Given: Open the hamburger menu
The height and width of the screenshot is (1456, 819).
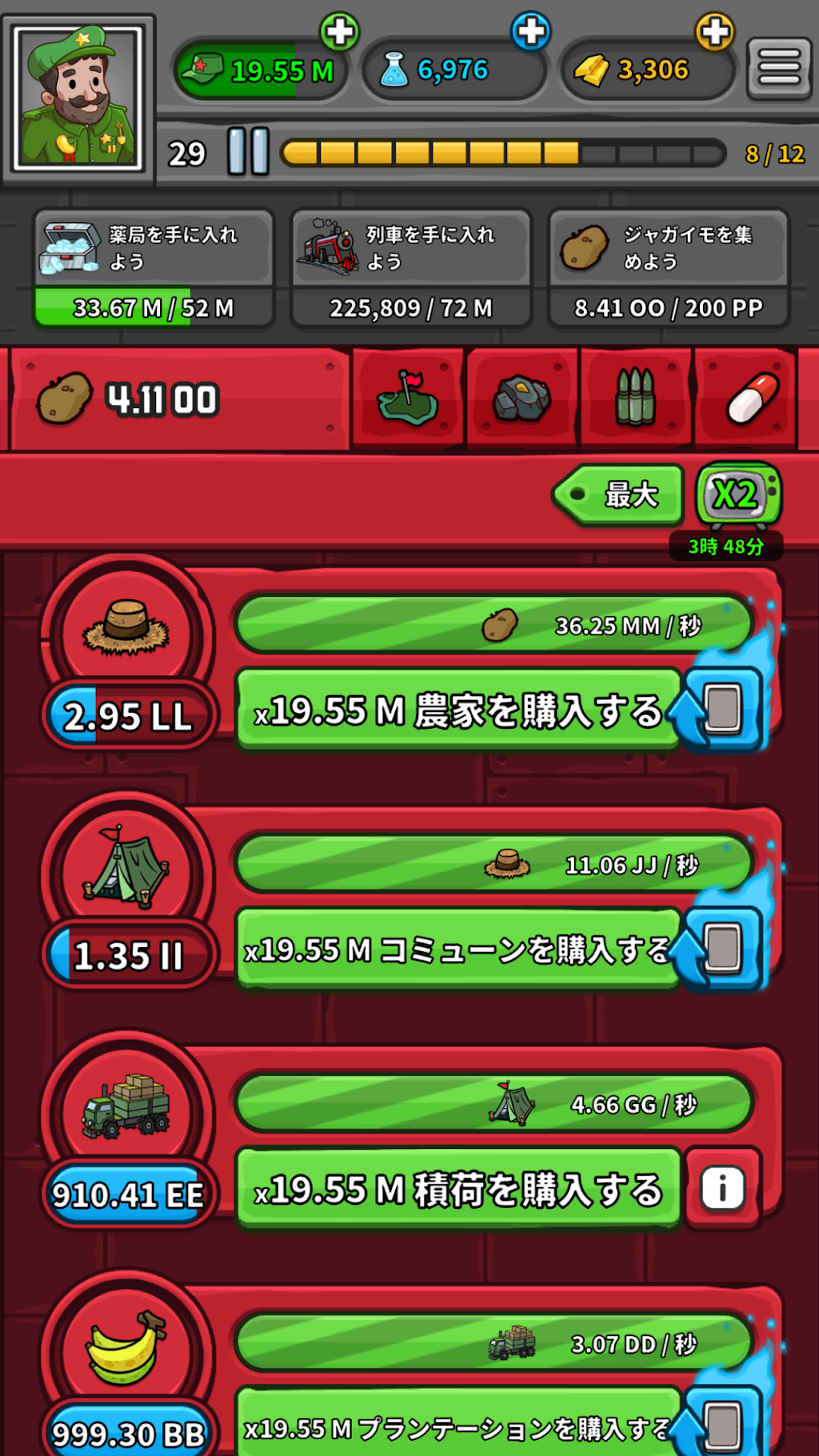Looking at the screenshot, I should [779, 68].
